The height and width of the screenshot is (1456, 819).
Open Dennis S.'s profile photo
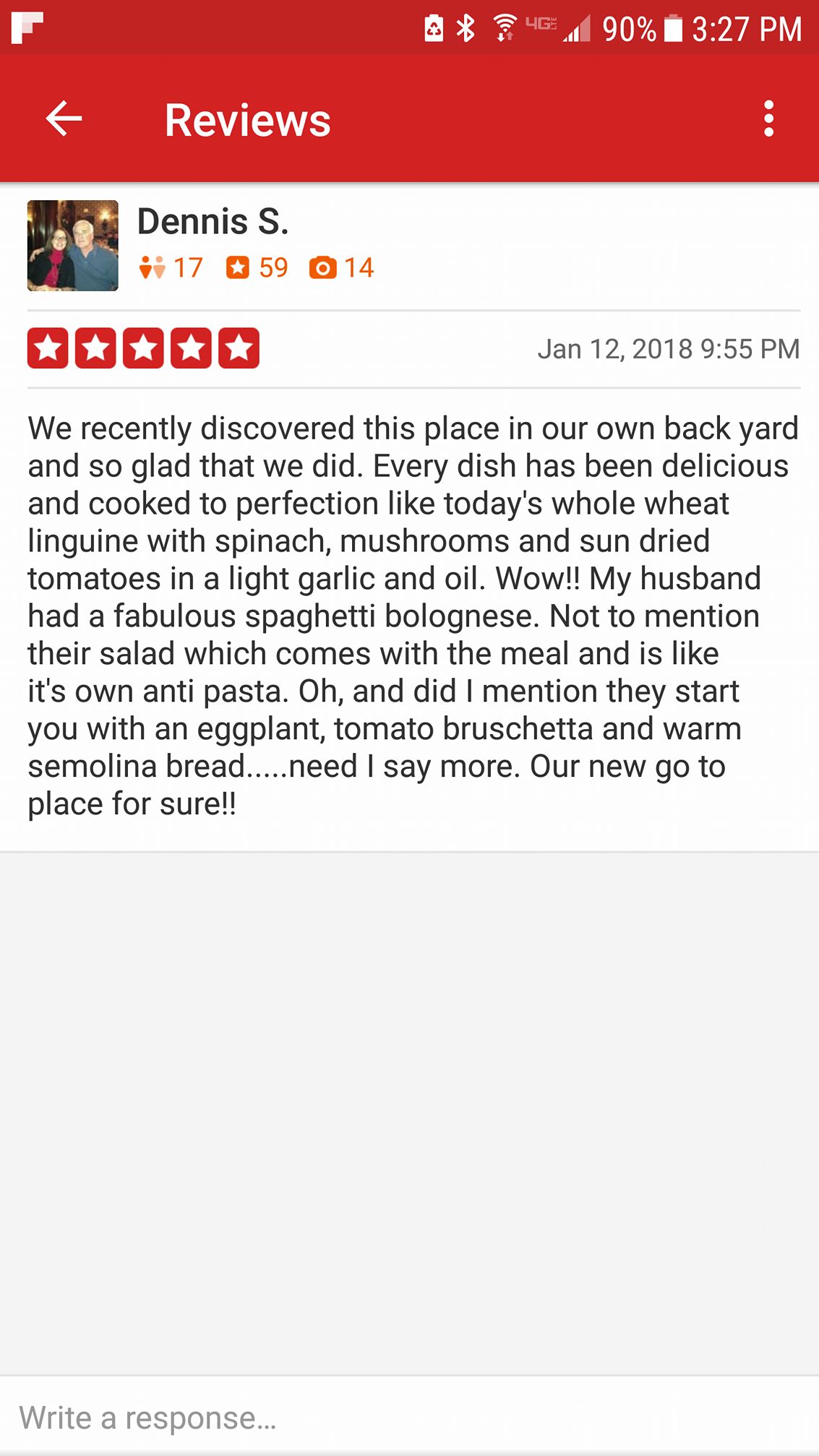[x=73, y=246]
